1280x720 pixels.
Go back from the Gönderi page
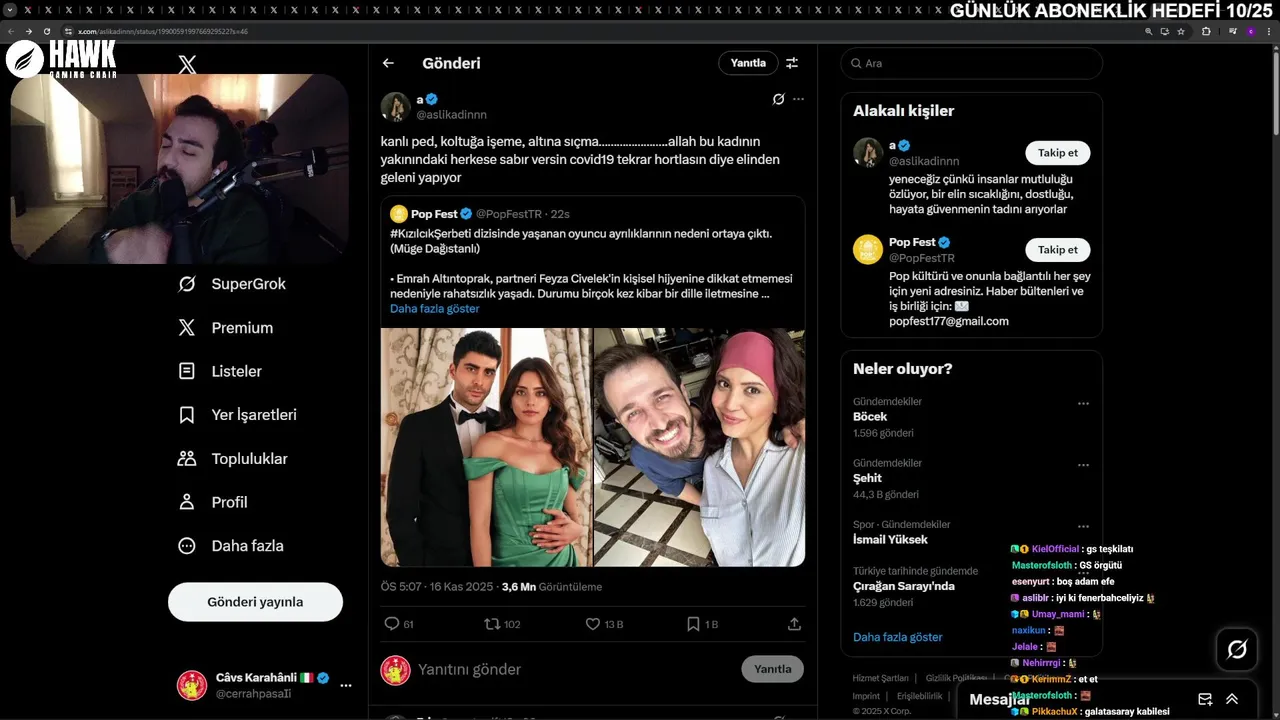(388, 63)
